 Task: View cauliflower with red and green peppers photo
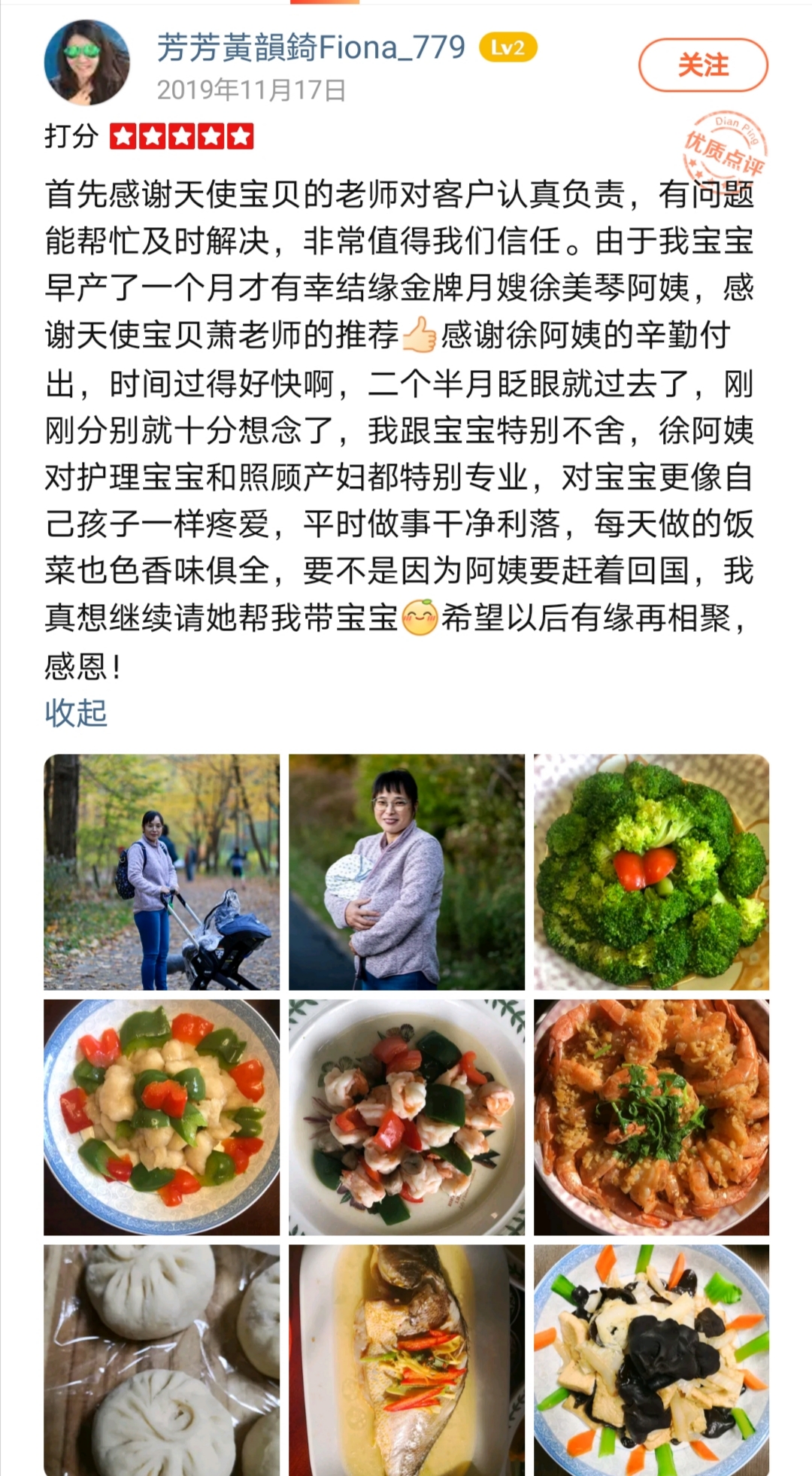click(x=162, y=1117)
